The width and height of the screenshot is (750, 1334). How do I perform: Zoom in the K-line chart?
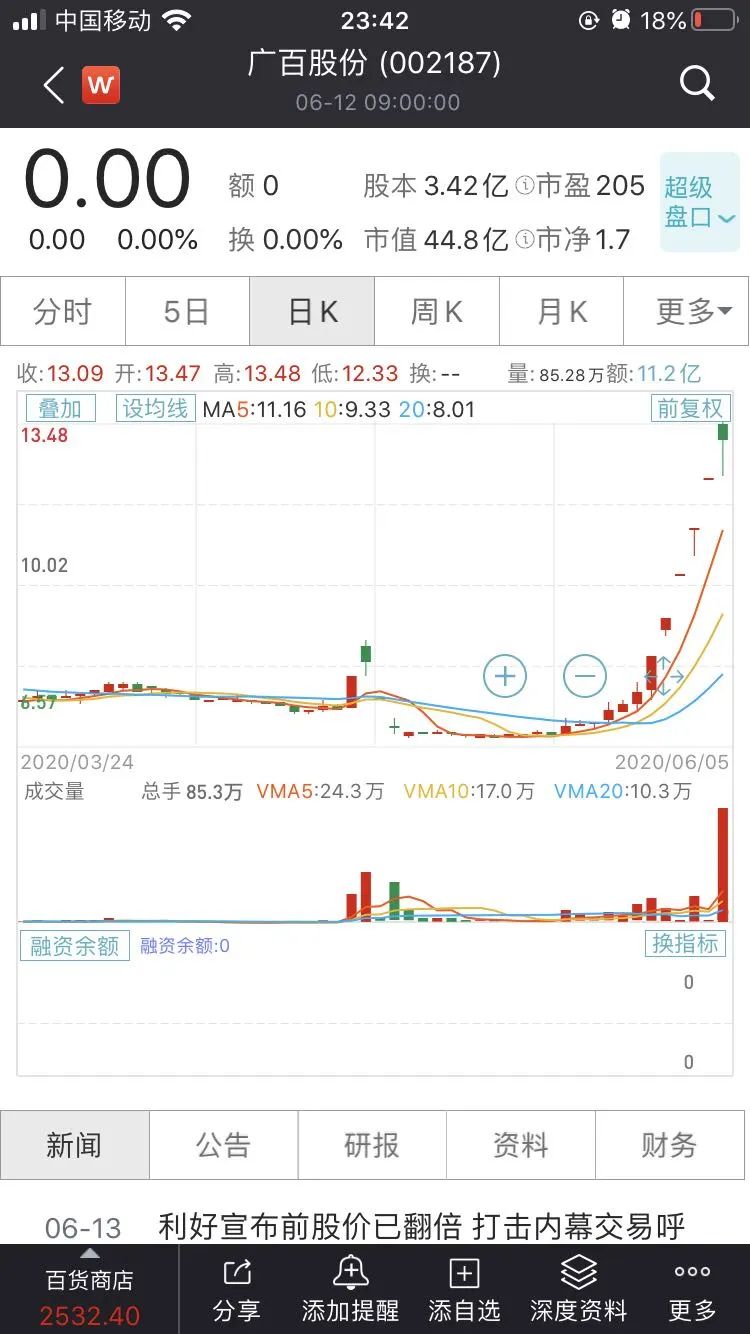(x=505, y=676)
